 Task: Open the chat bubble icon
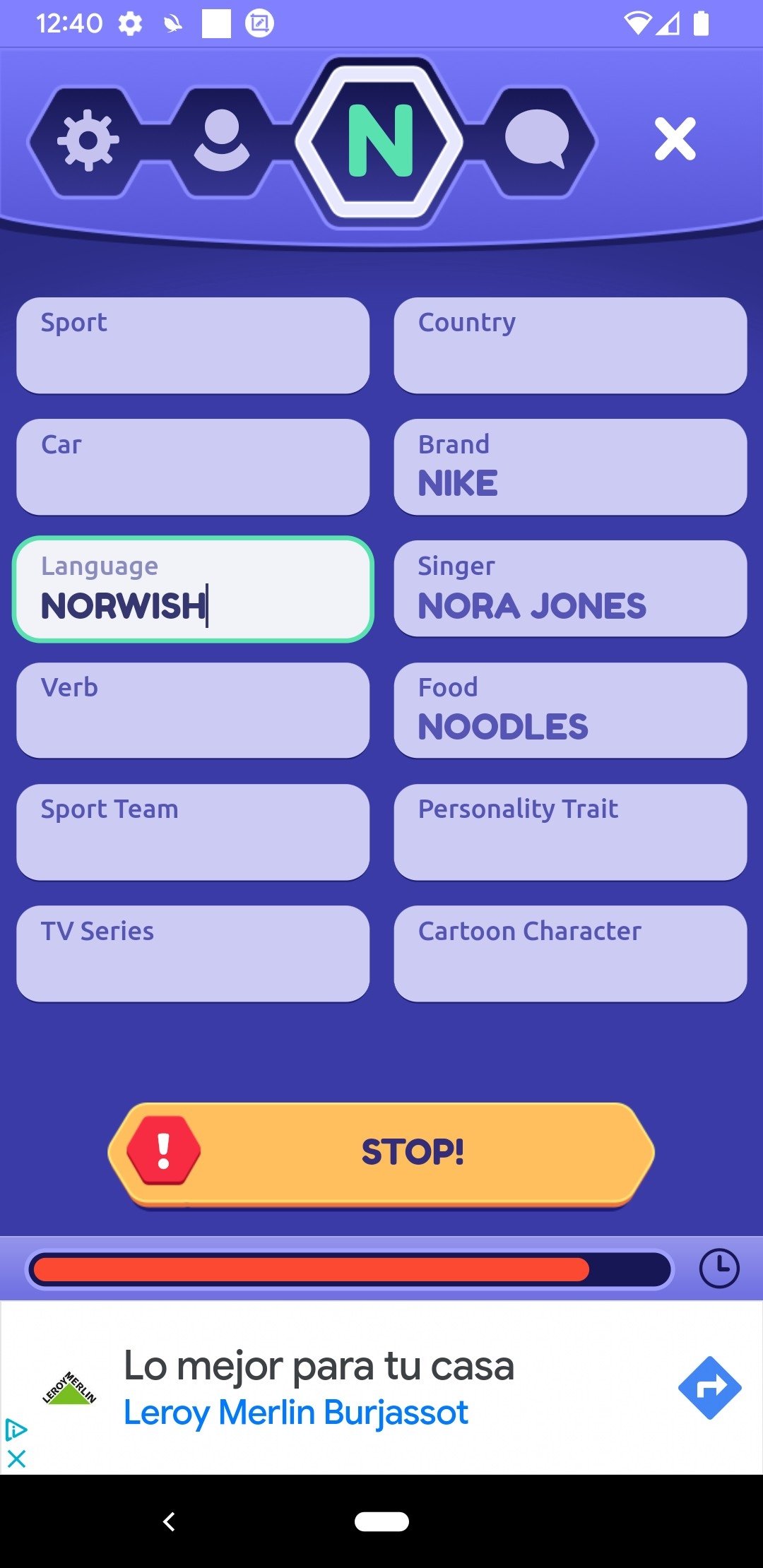540,138
